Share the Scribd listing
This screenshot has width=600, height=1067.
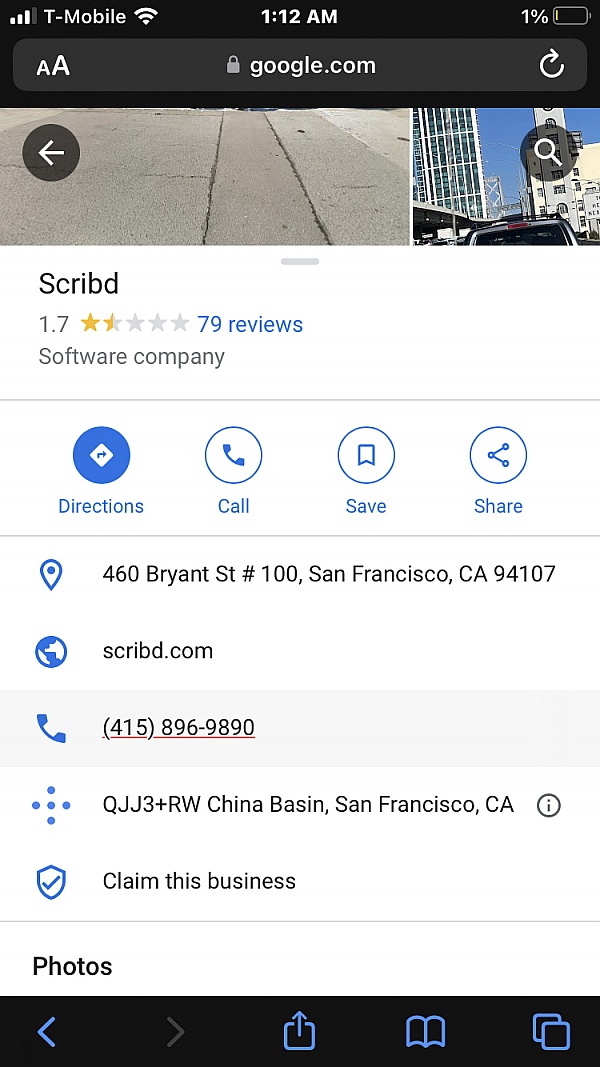pyautogui.click(x=498, y=456)
